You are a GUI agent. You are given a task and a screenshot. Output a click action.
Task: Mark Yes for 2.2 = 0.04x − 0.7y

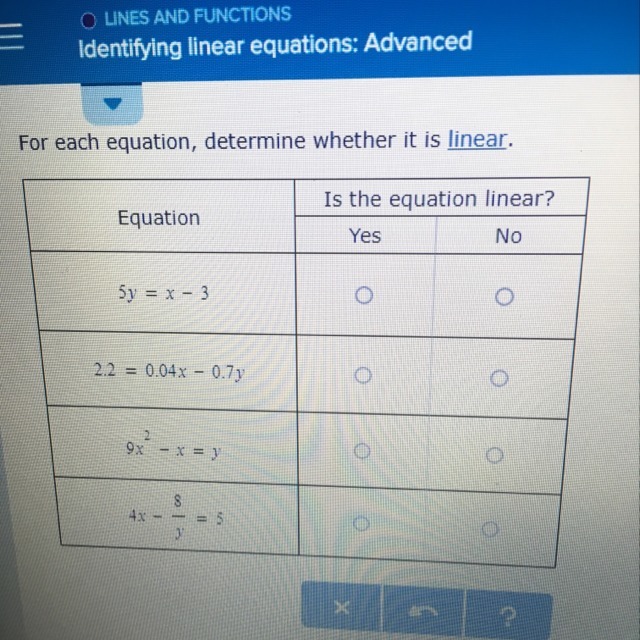tap(365, 375)
